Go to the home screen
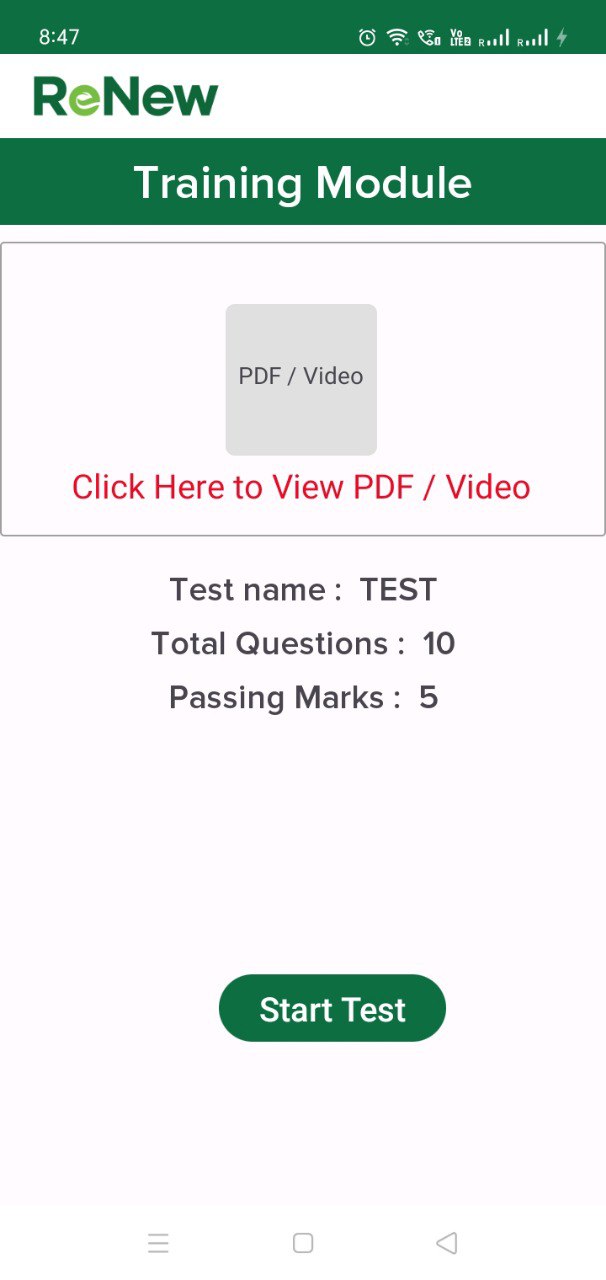This screenshot has height=1280, width=606. (x=303, y=1243)
